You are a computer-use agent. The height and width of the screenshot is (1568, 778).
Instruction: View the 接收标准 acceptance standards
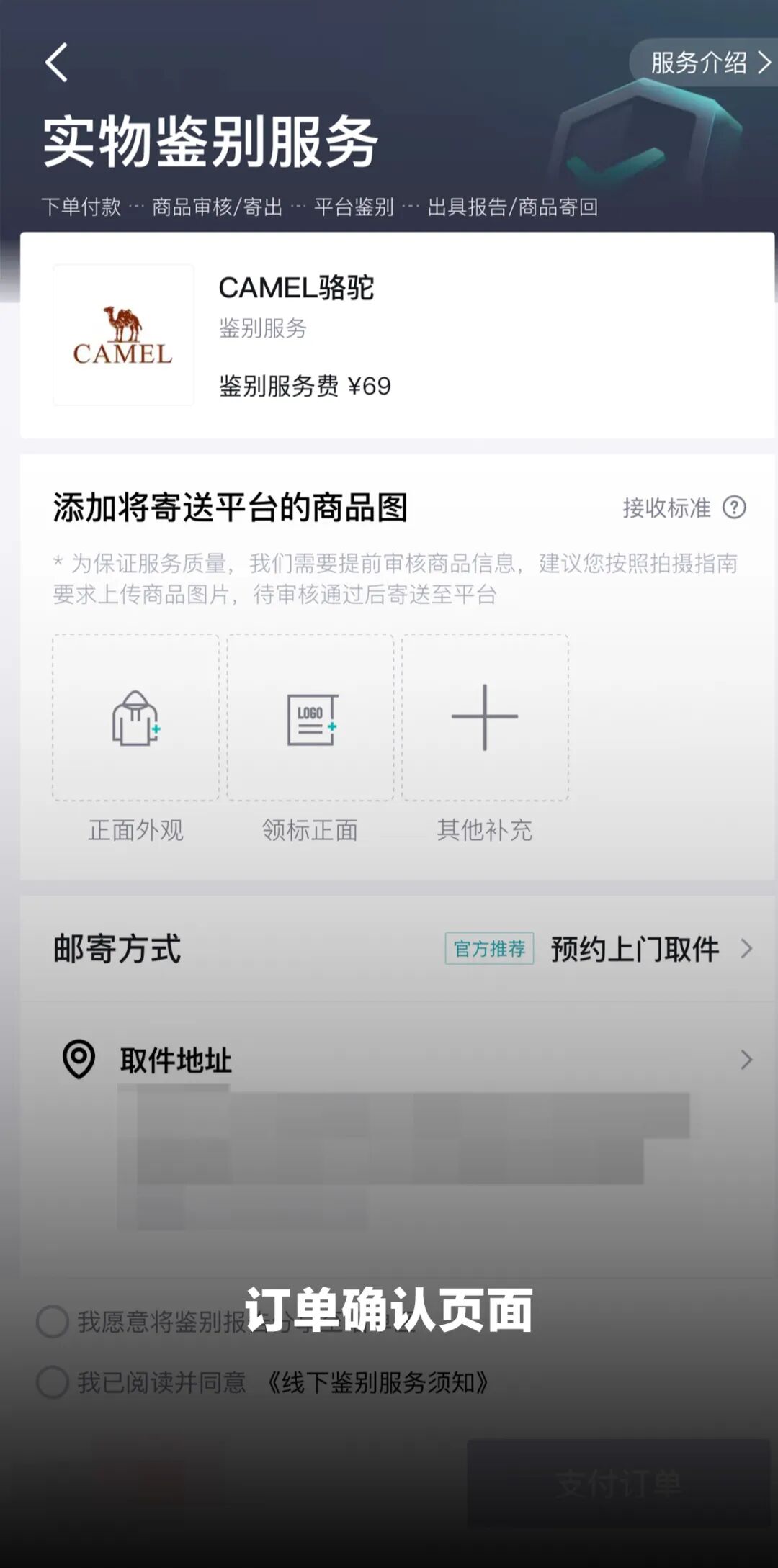(684, 508)
